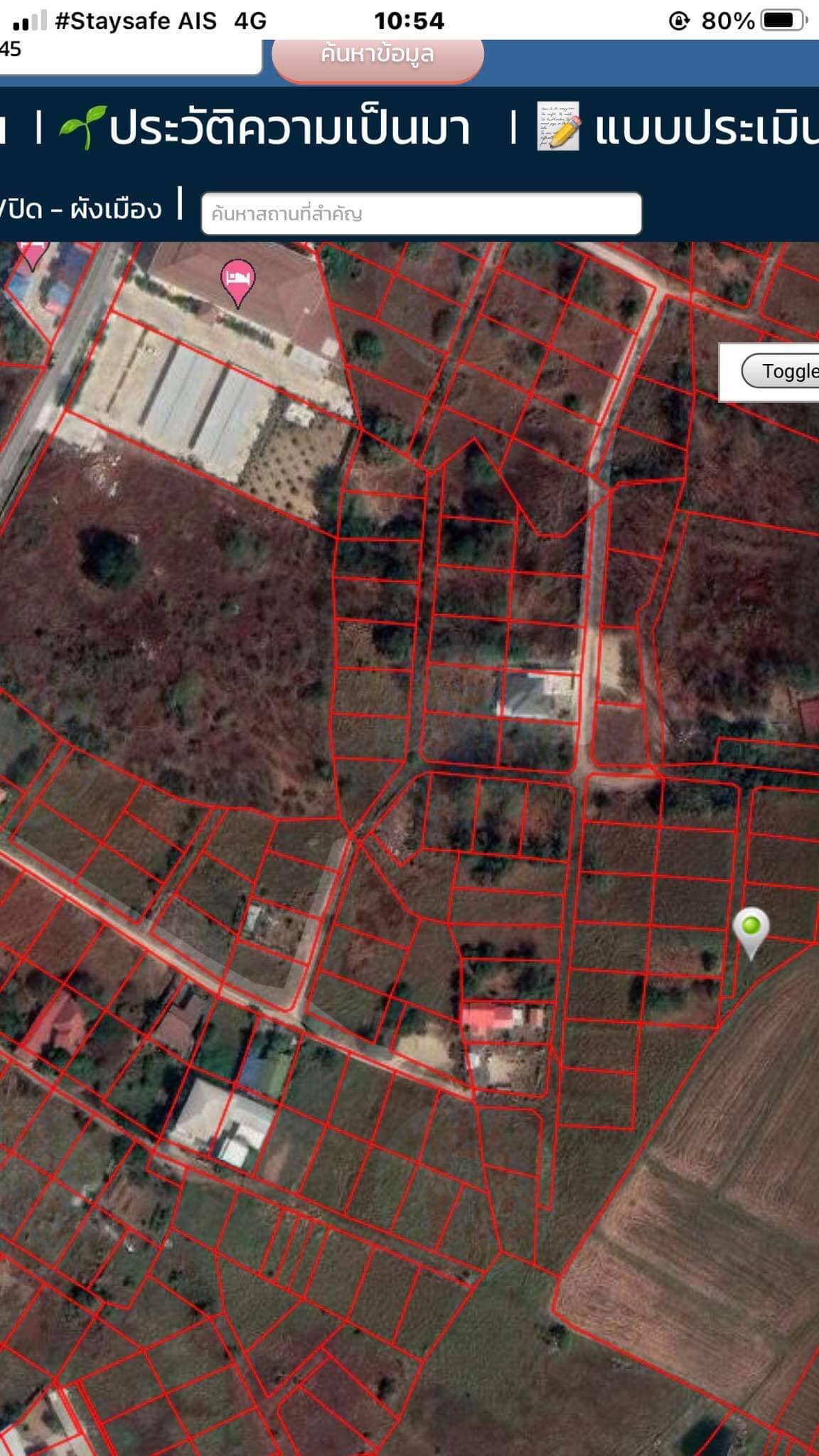Image resolution: width=819 pixels, height=1456 pixels.
Task: Toggle ผังเมือง layer on or off
Action: [81, 210]
